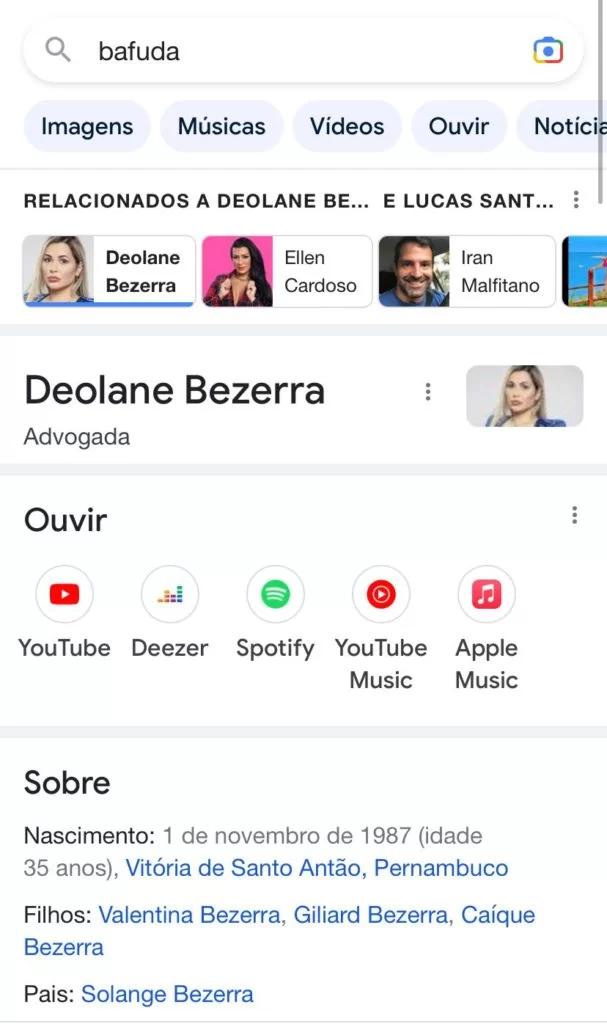View Deolane Bezerra's profile photo

click(524, 396)
